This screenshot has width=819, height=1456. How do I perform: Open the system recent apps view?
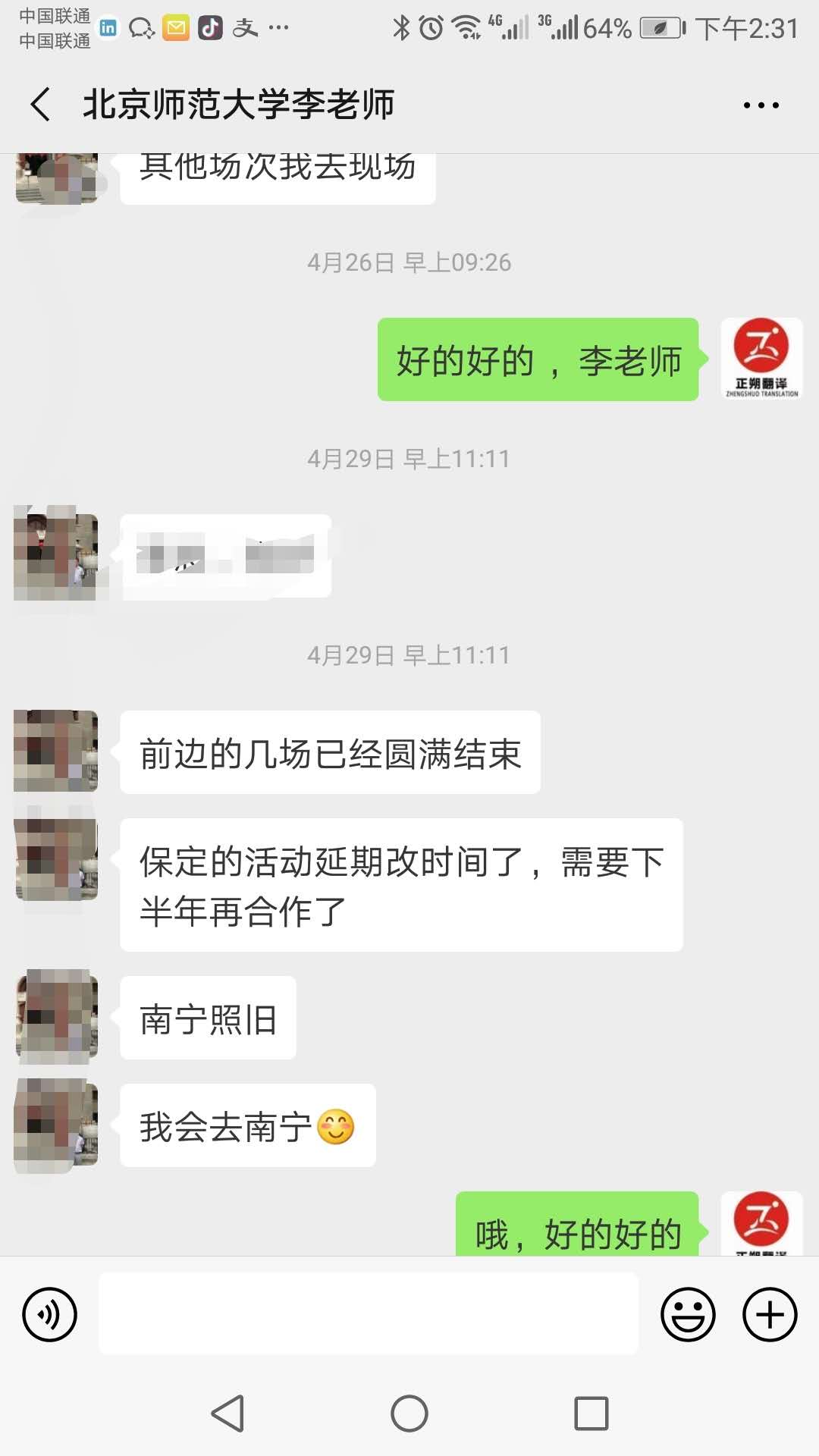pos(591,1414)
